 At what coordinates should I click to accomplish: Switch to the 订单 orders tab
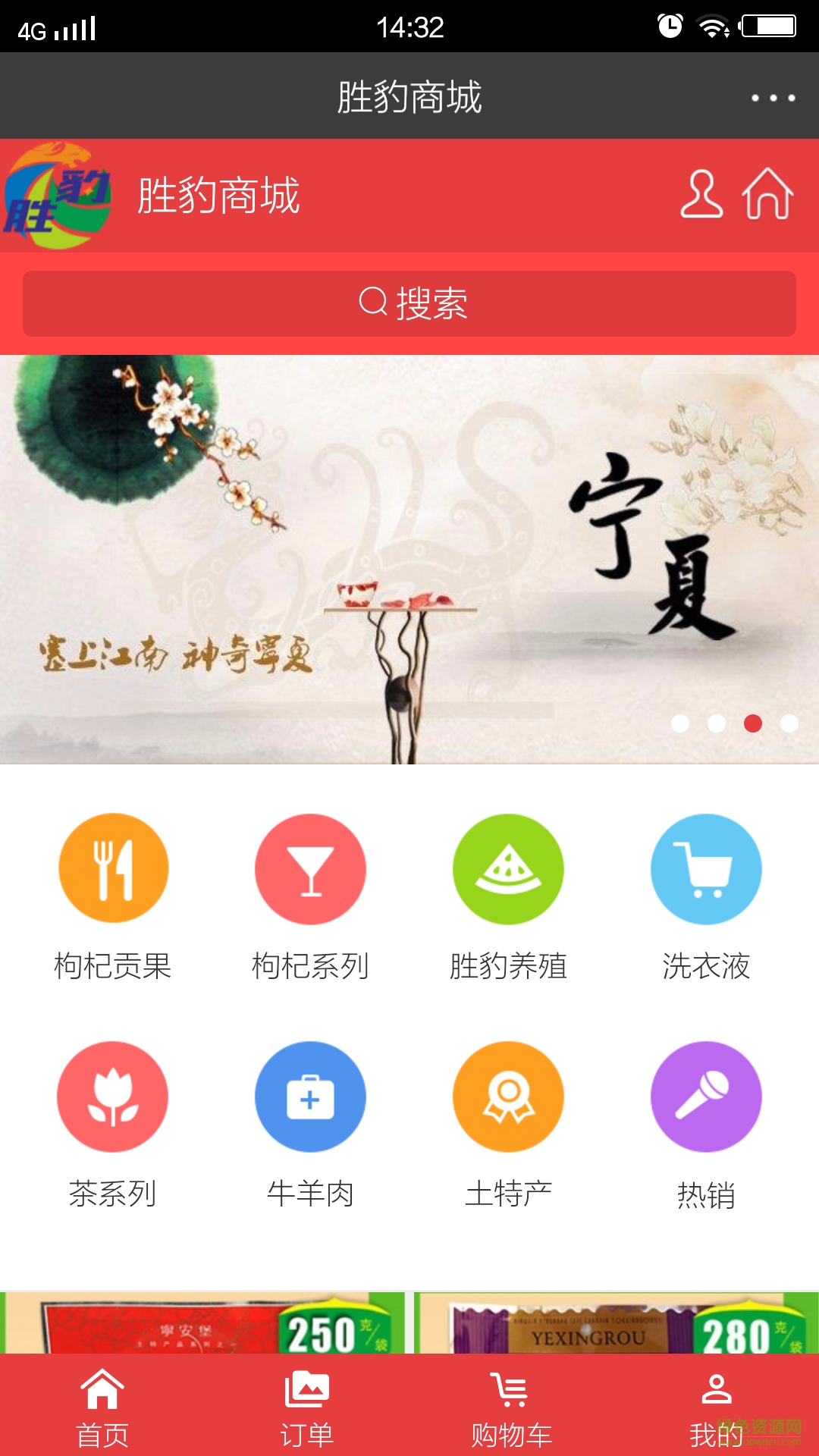click(307, 1407)
